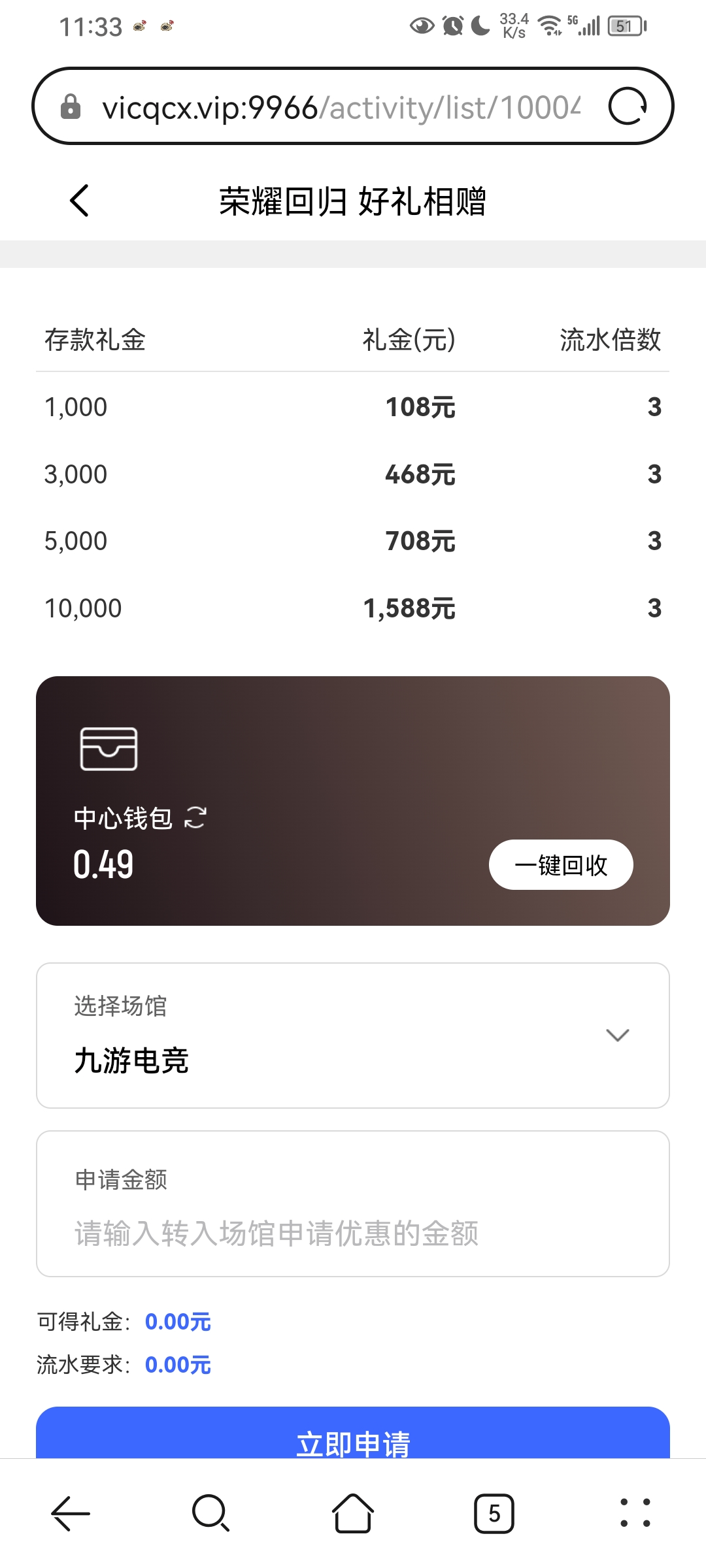View the 5 open browser tabs
Screen dimensions: 706x1568
point(494,1513)
